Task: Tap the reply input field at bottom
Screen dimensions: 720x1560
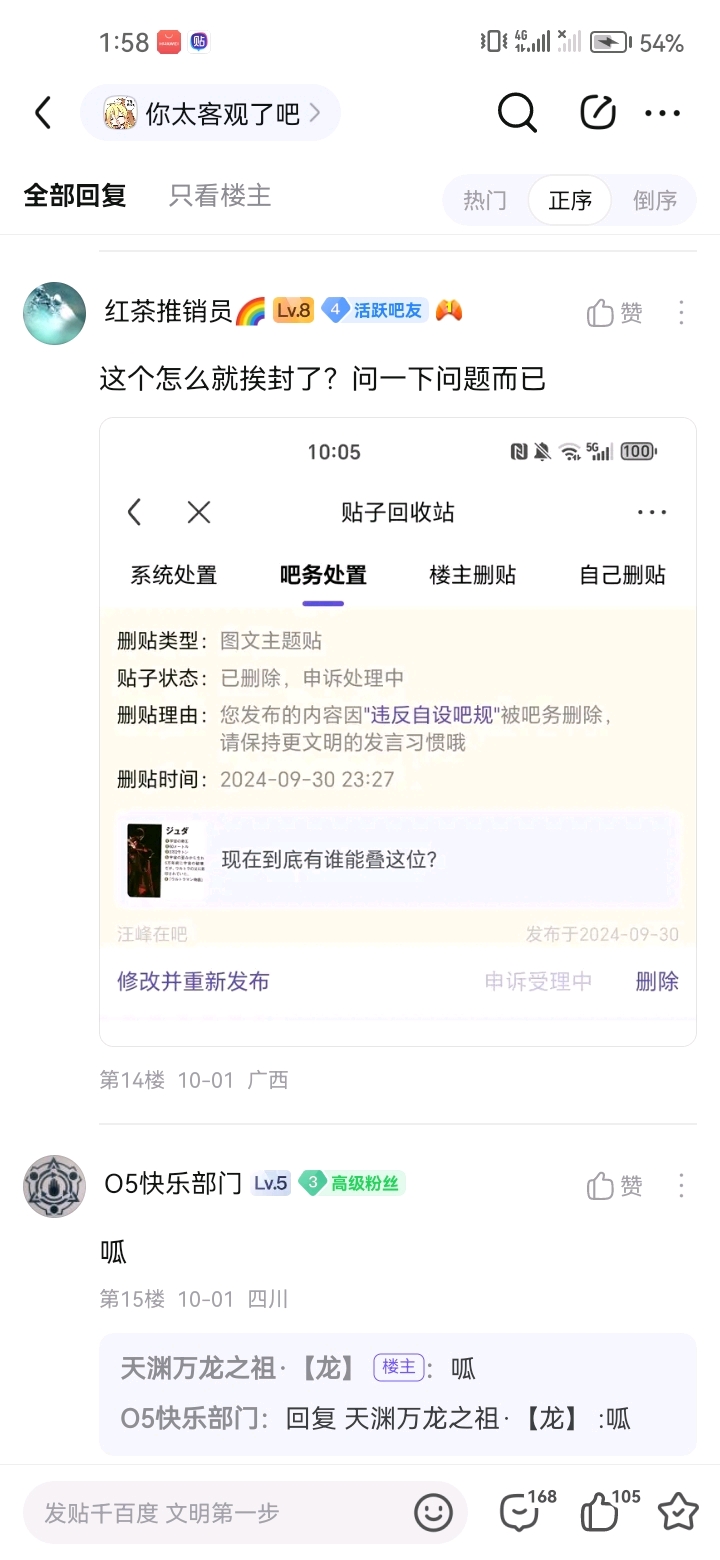Action: (215, 1513)
